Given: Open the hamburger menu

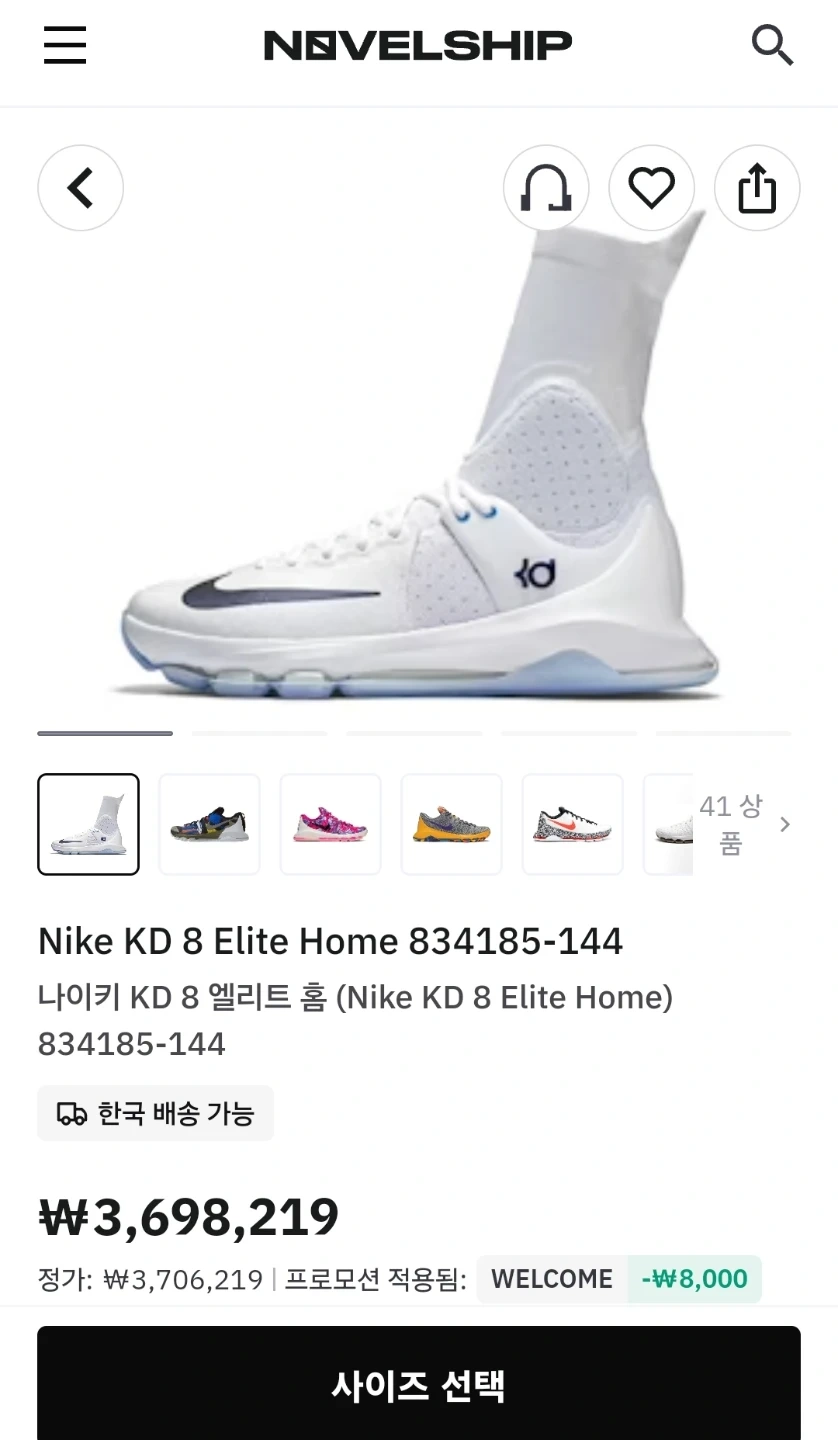Looking at the screenshot, I should pyautogui.click(x=65, y=45).
